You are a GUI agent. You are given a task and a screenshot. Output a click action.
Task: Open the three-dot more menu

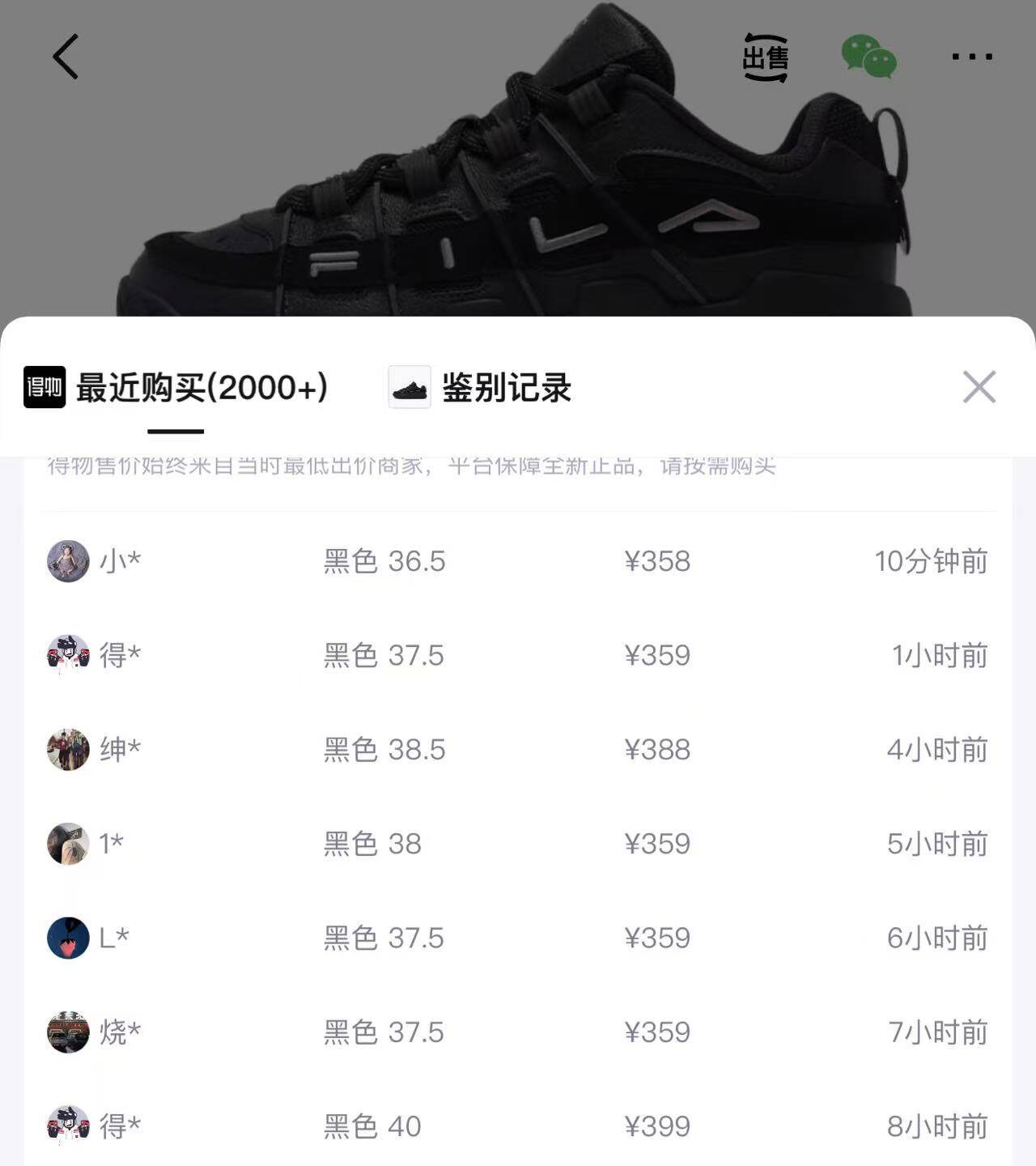pyautogui.click(x=971, y=57)
